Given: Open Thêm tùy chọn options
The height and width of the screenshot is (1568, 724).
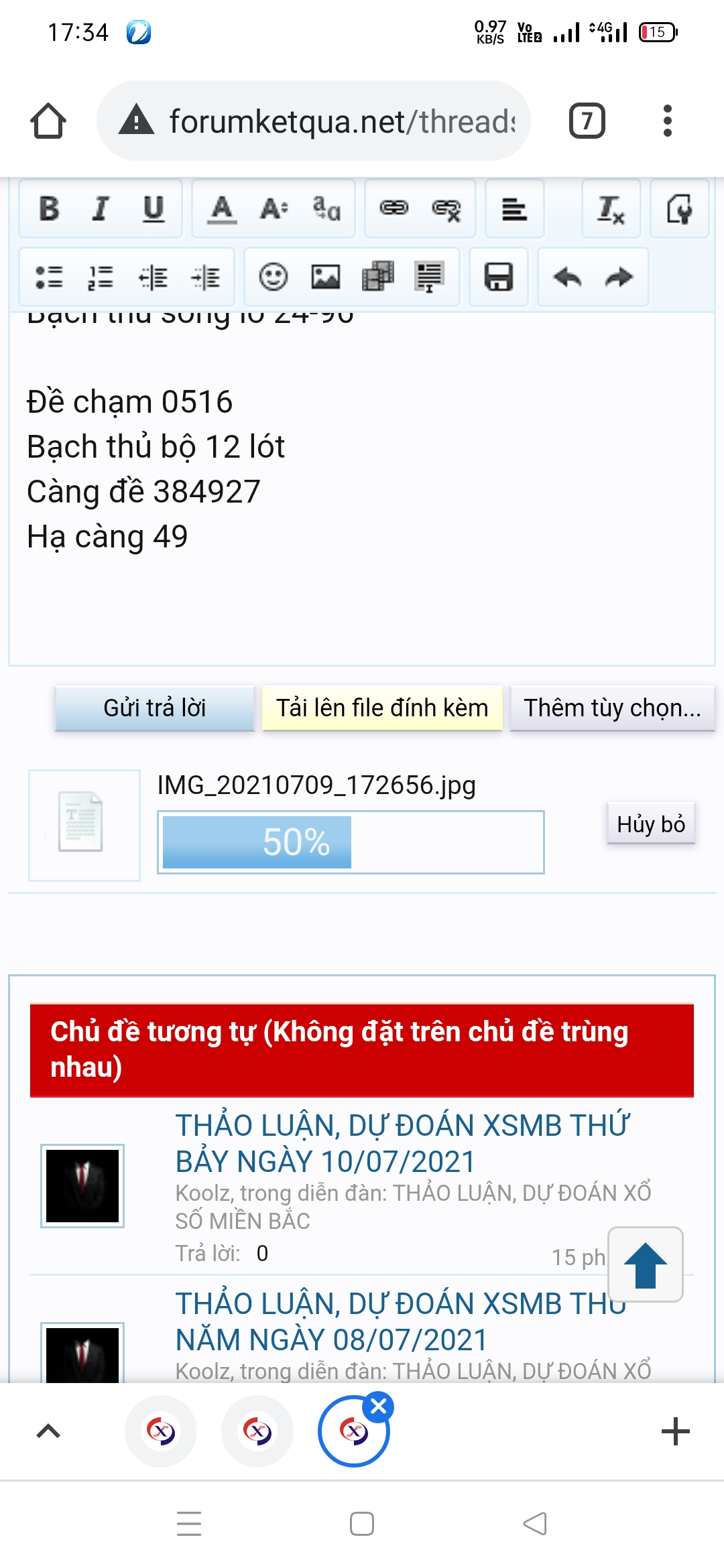Looking at the screenshot, I should (613, 708).
